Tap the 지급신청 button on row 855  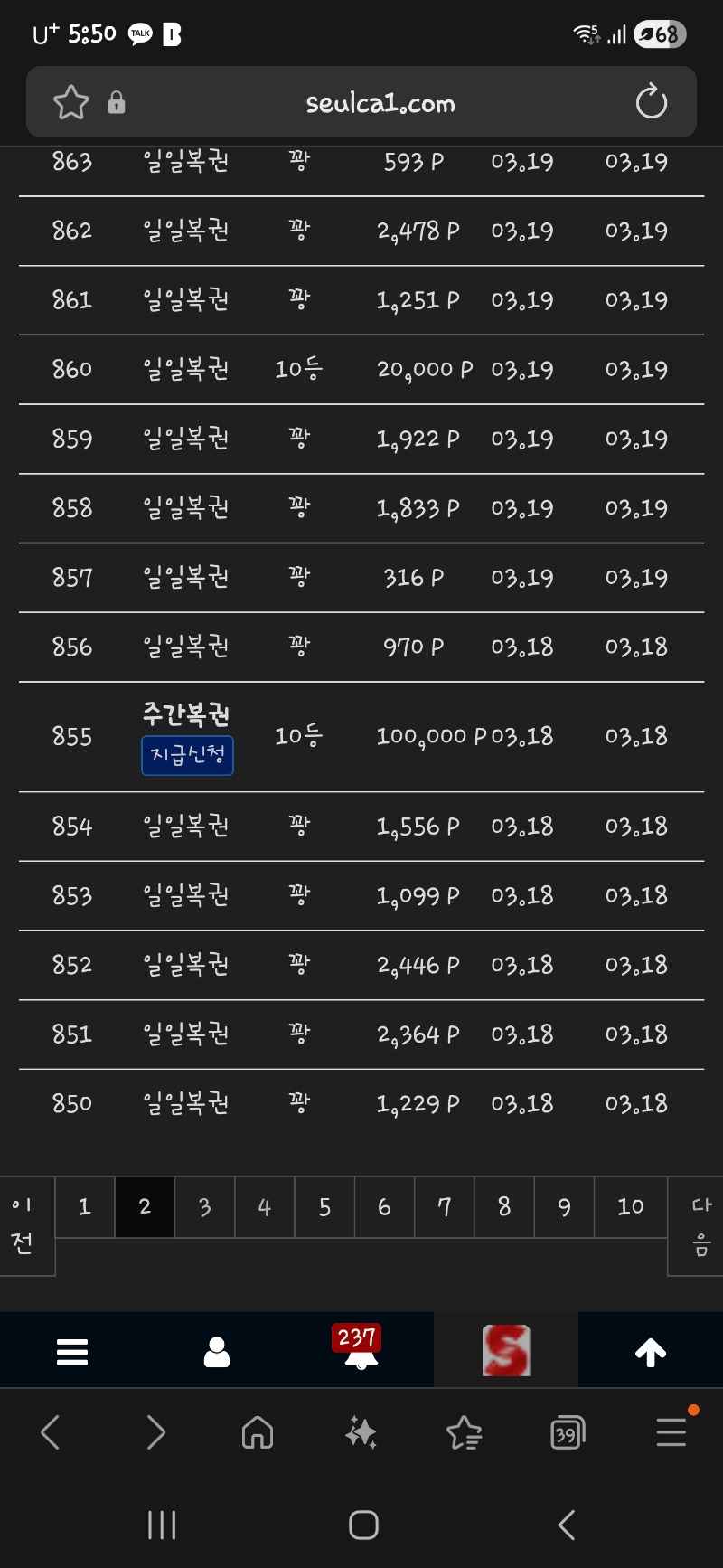187,755
